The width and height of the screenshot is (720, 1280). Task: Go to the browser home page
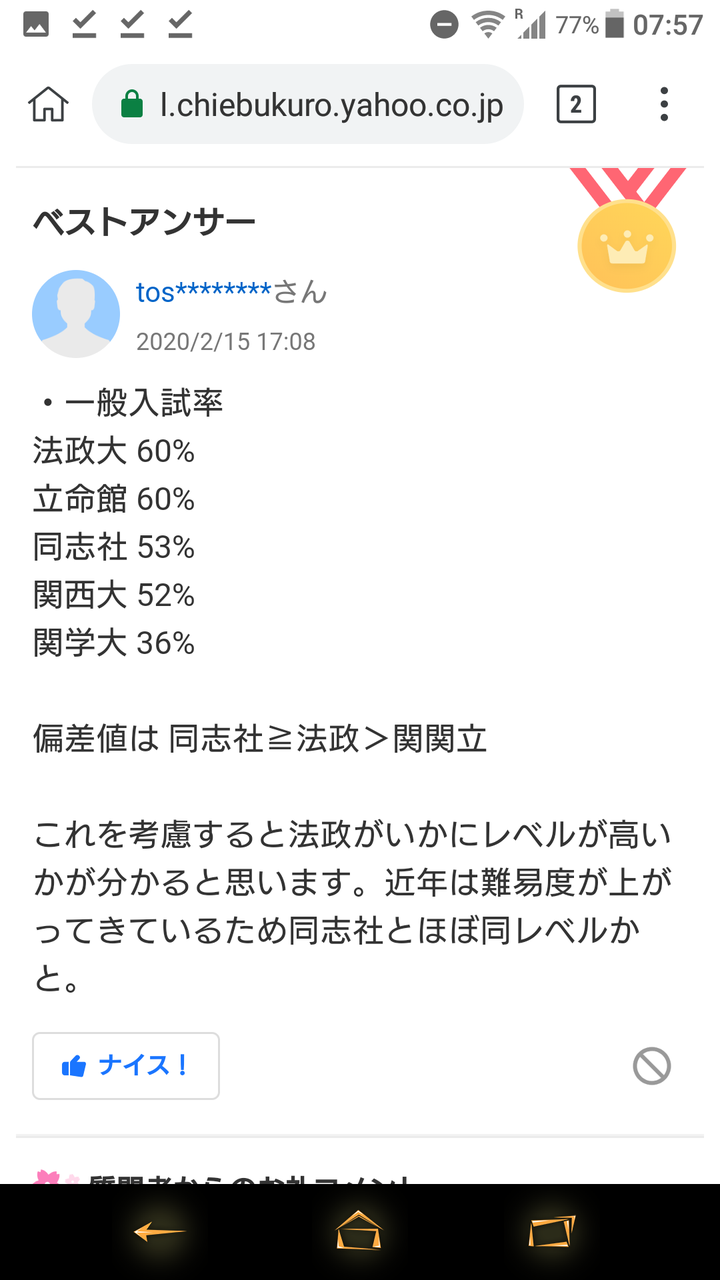[48, 105]
